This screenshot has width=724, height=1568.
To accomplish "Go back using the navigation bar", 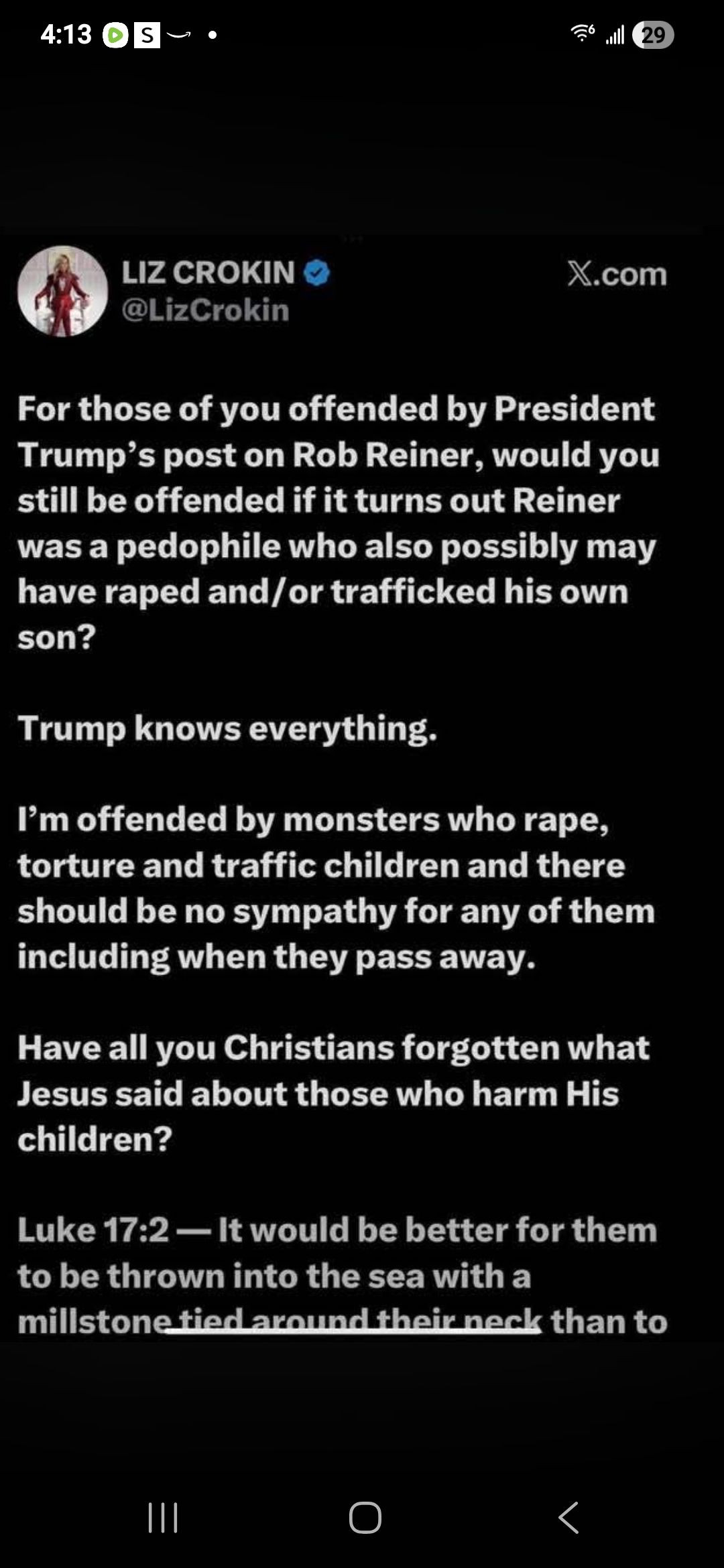I will [568, 1518].
